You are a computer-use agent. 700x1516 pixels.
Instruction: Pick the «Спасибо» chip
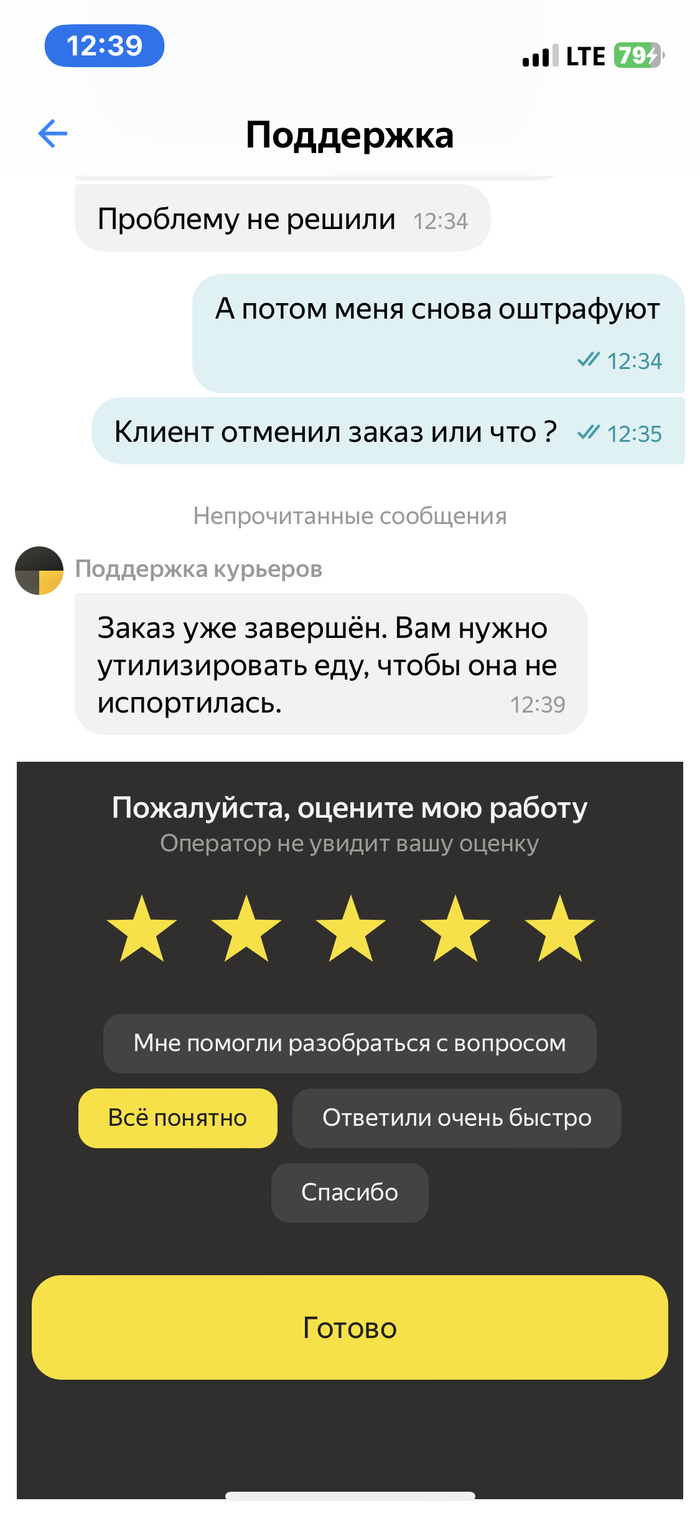pyautogui.click(x=349, y=1192)
